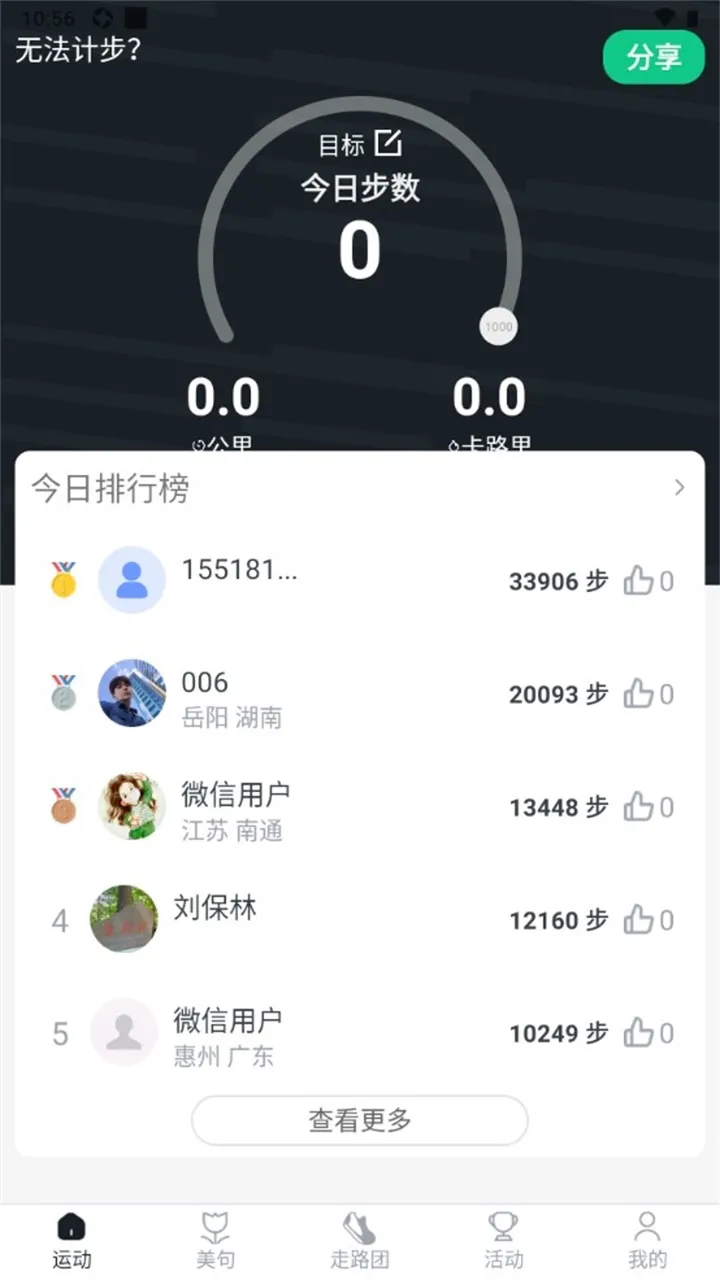Image resolution: width=720 pixels, height=1280 pixels.
Task: Edit the step goal via 目标 icon
Action: click(x=388, y=144)
